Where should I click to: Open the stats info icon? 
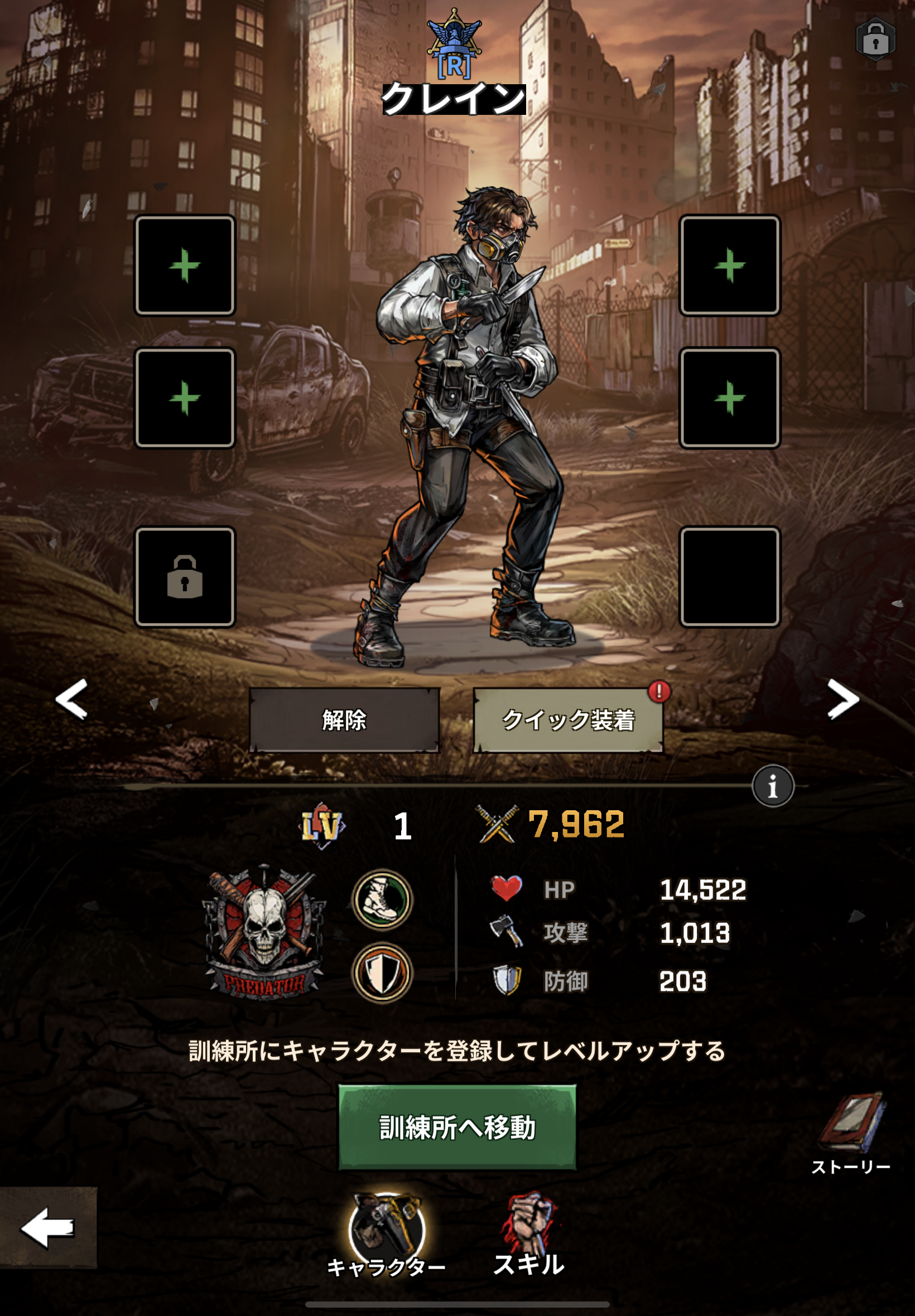click(x=772, y=786)
